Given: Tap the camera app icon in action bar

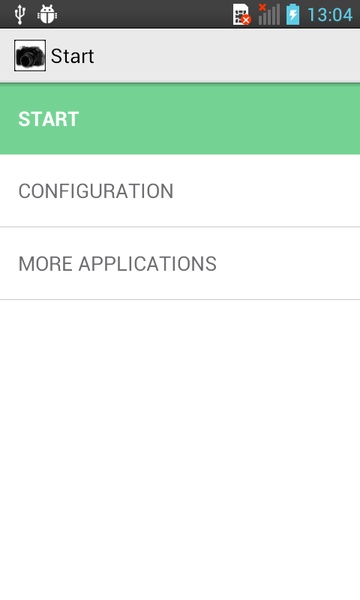Looking at the screenshot, I should tap(30, 56).
